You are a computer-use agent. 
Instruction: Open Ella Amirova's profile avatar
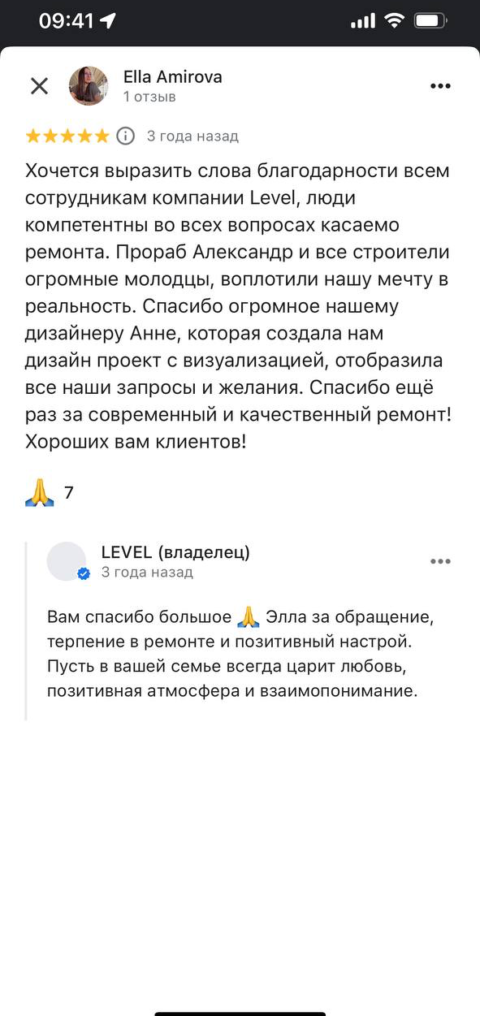click(89, 86)
